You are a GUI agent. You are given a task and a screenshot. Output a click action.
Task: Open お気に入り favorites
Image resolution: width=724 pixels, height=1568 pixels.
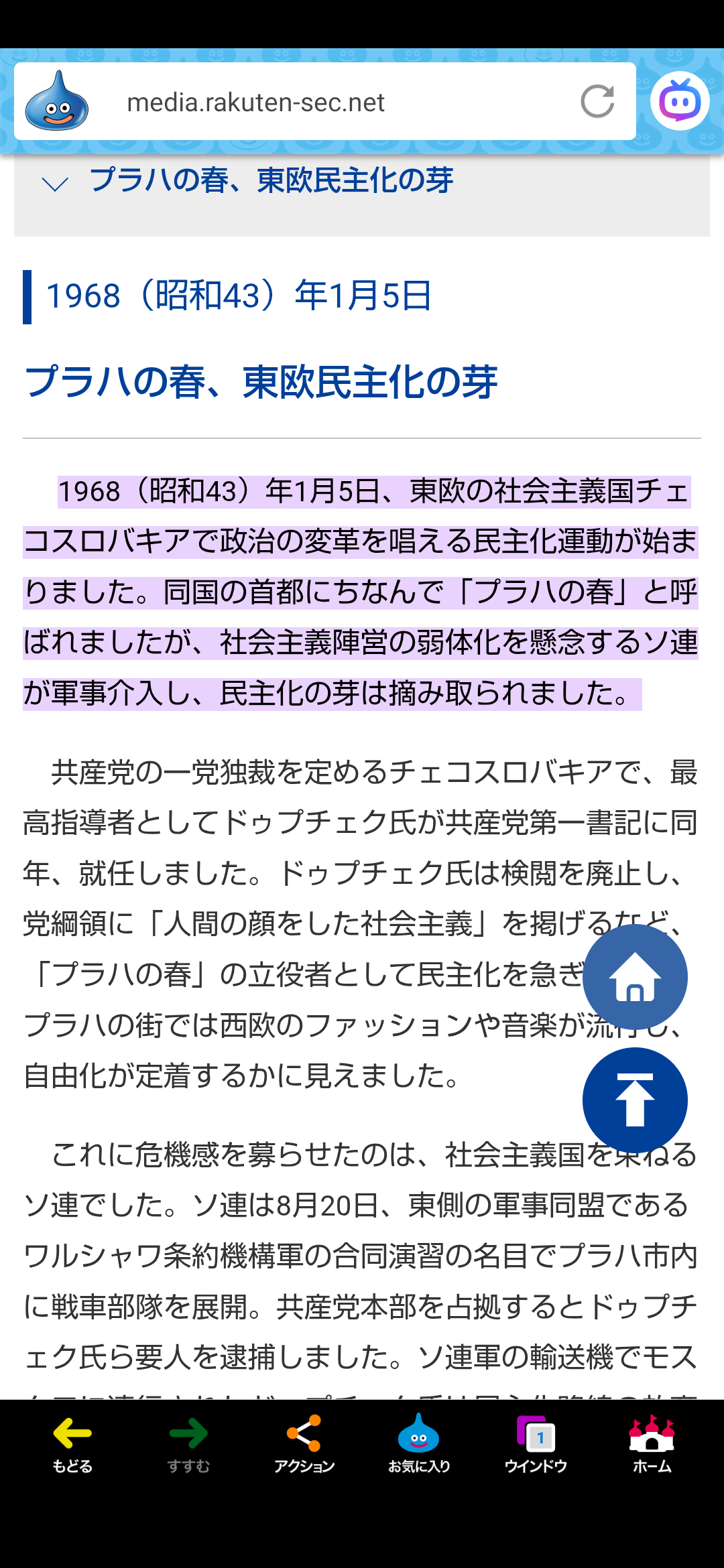coord(419,1444)
